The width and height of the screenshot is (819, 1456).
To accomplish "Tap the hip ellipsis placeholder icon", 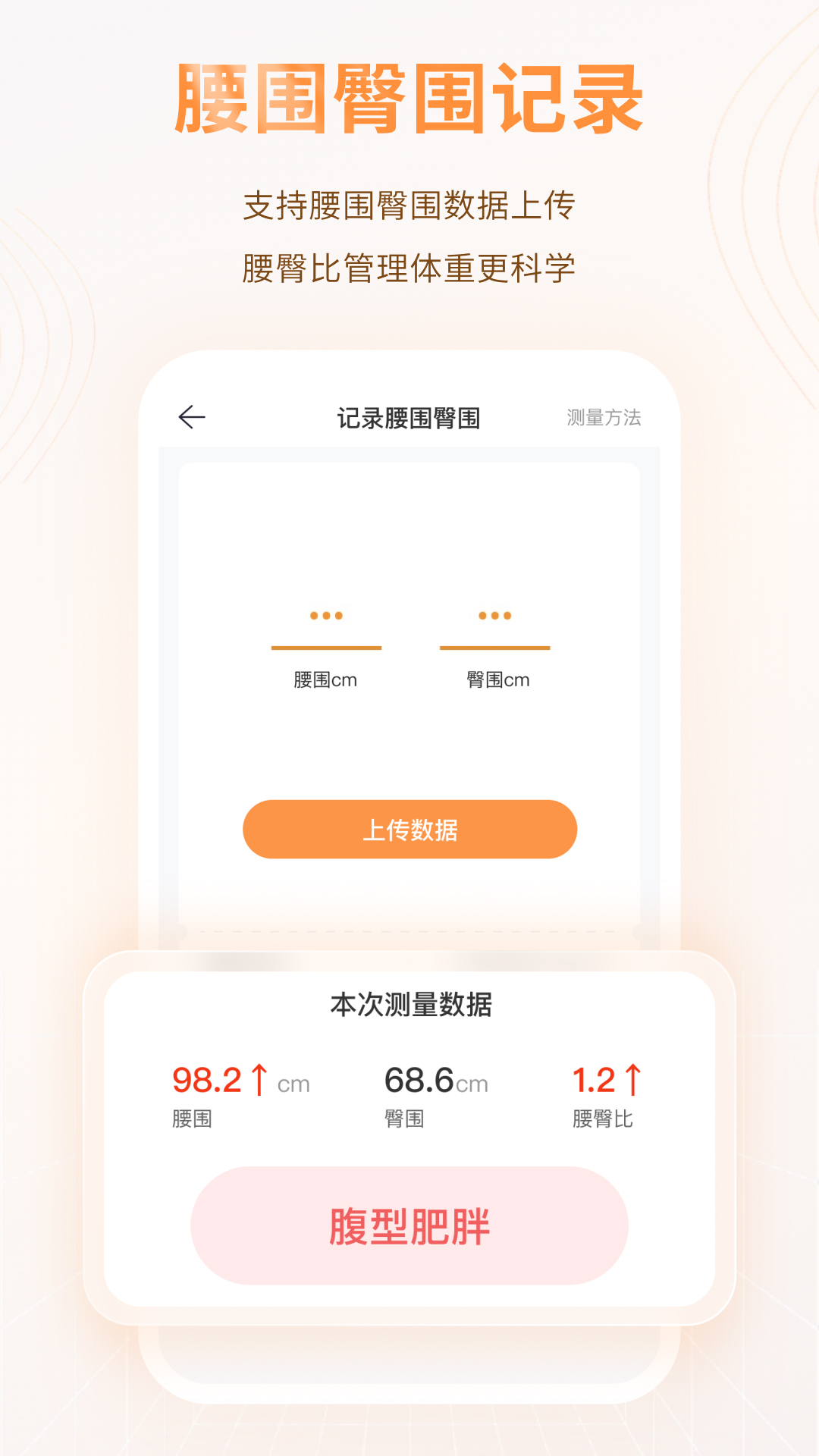I will (x=494, y=616).
